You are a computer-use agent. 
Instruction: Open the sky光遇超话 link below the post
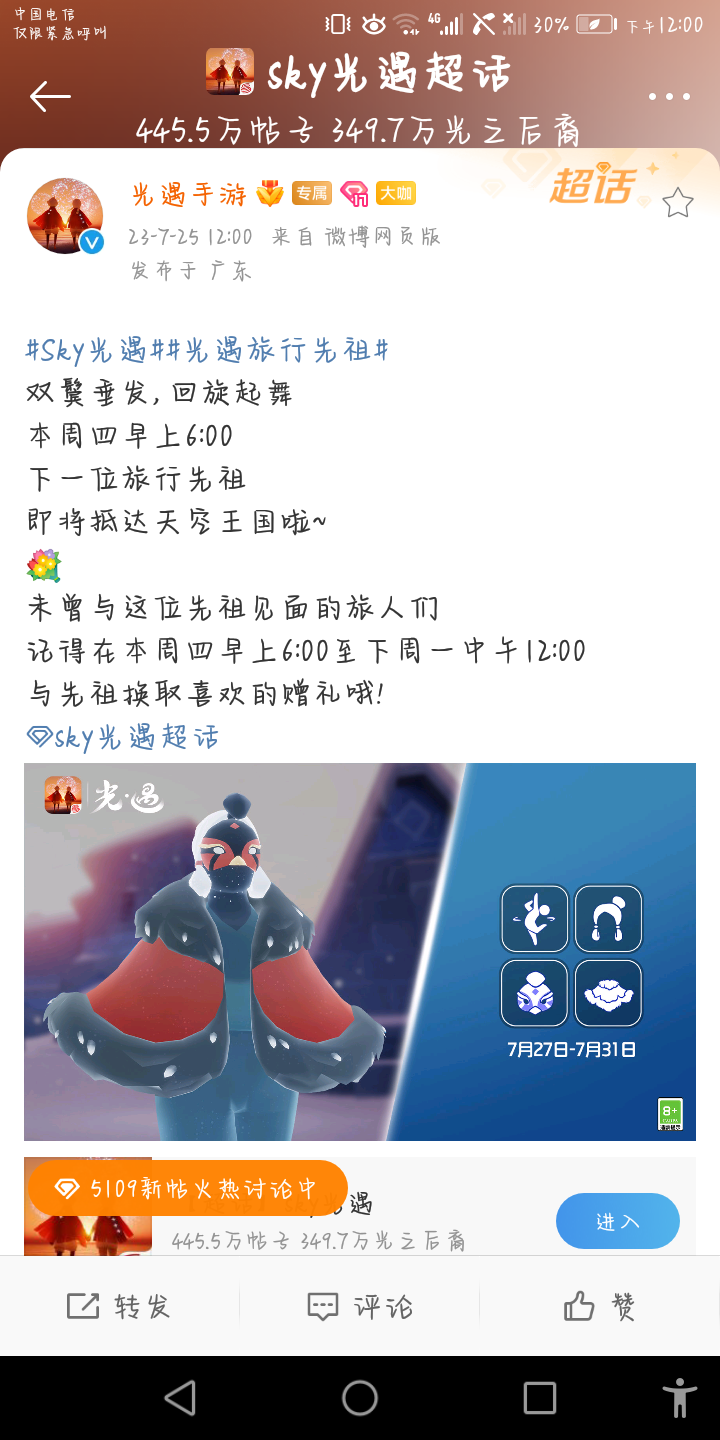(122, 738)
